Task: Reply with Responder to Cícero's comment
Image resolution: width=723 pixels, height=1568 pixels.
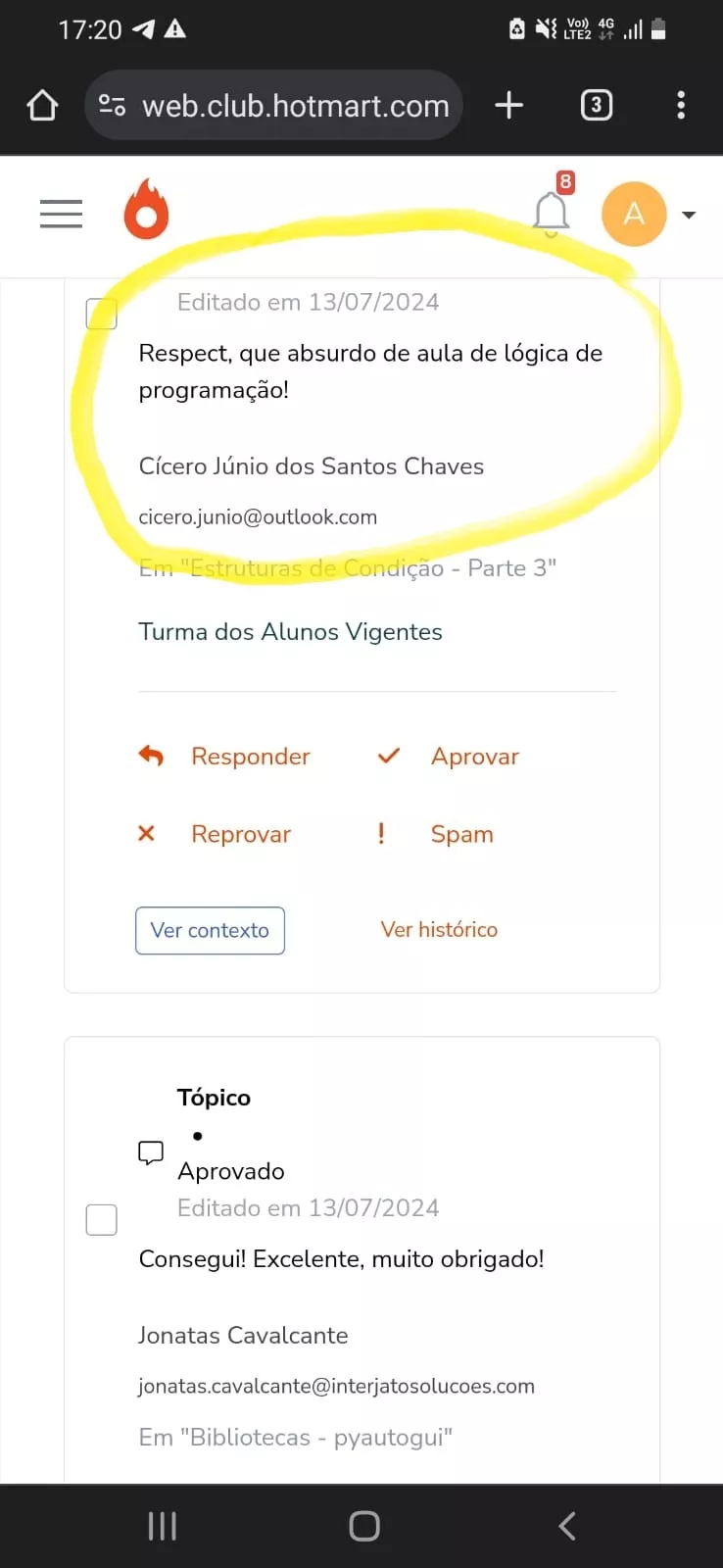Action: click(225, 757)
